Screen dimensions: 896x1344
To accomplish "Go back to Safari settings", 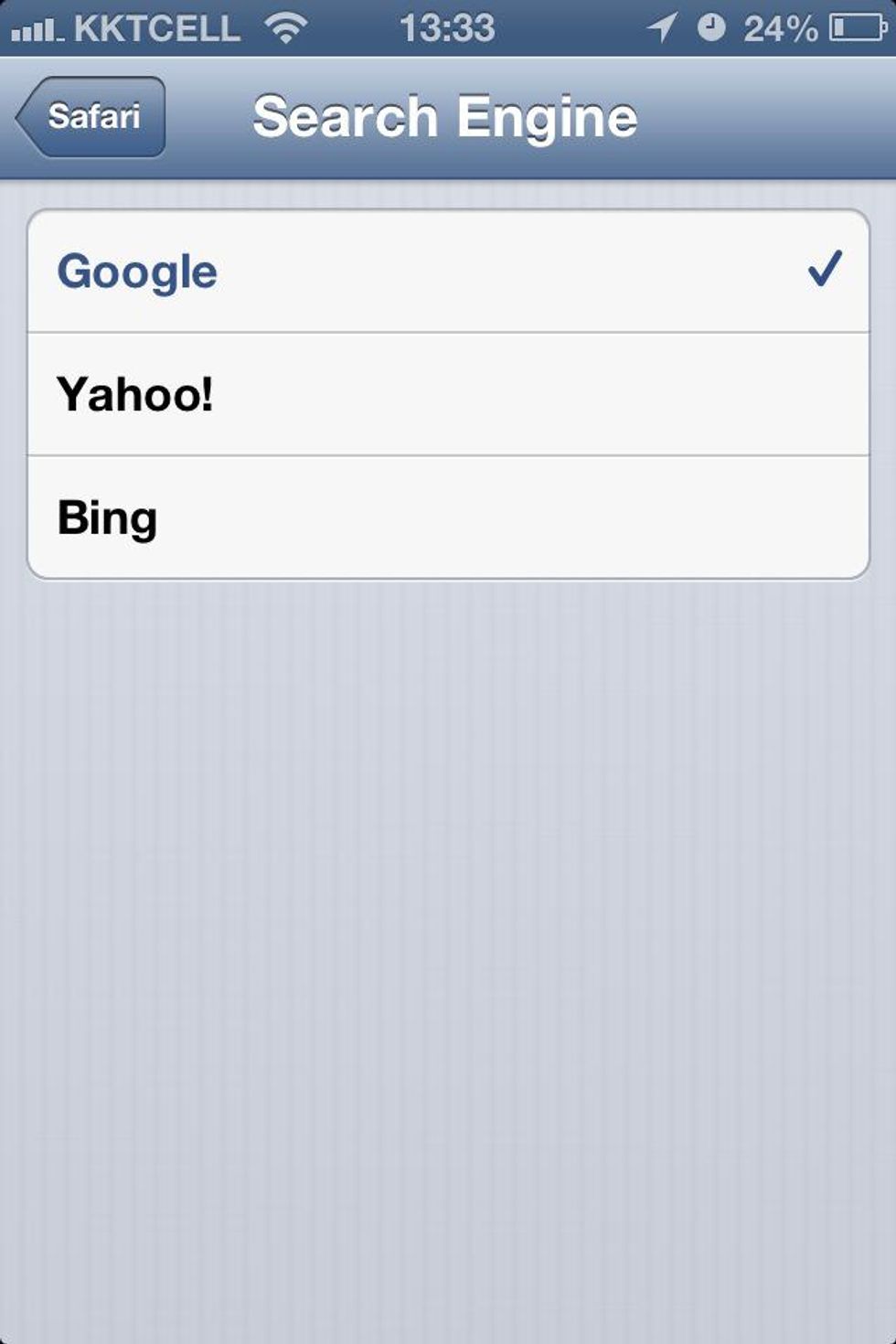I will (91, 117).
